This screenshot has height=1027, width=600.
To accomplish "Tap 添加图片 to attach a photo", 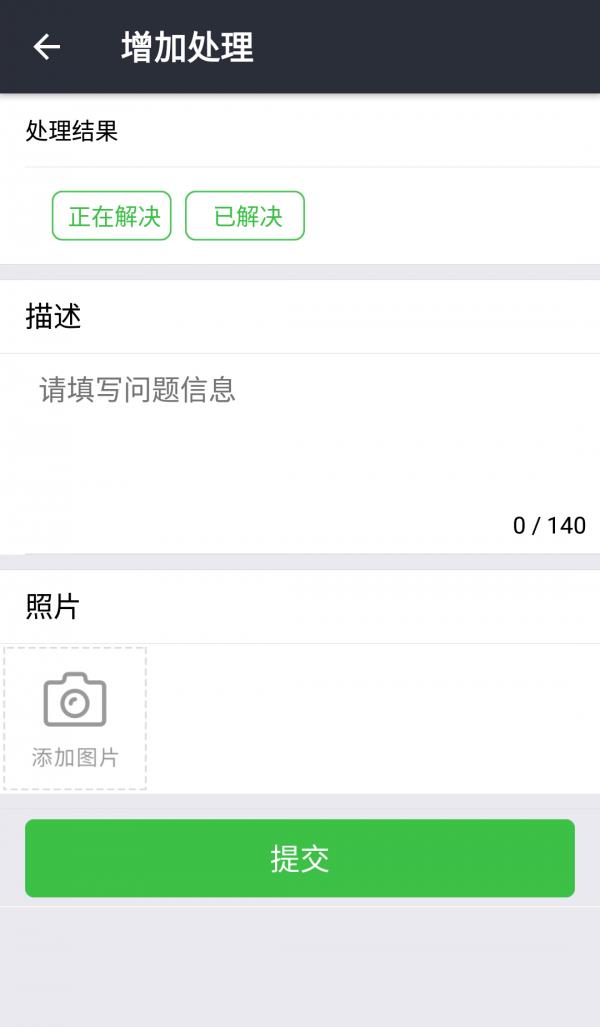I will tap(75, 719).
